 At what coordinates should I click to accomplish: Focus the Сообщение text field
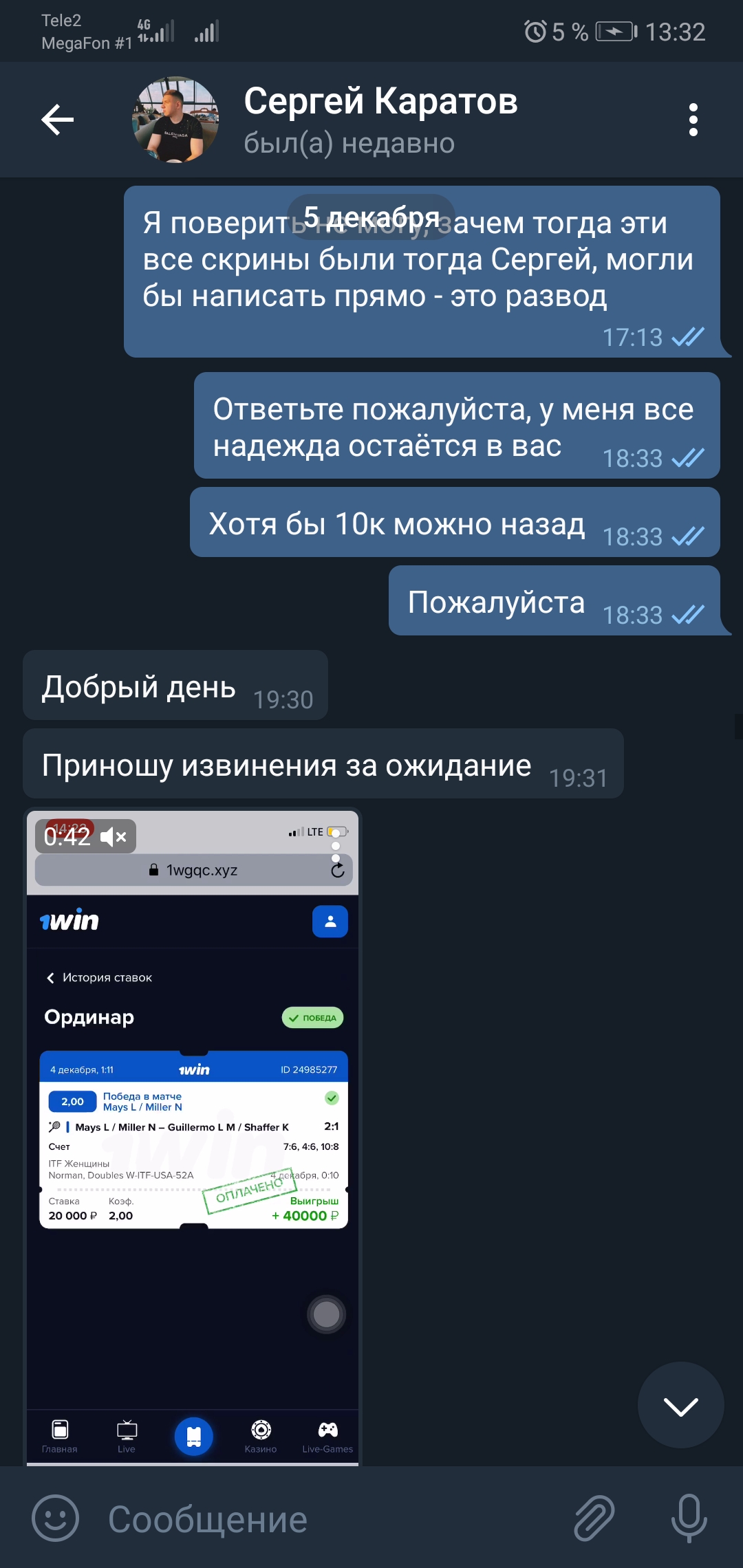(330, 1518)
